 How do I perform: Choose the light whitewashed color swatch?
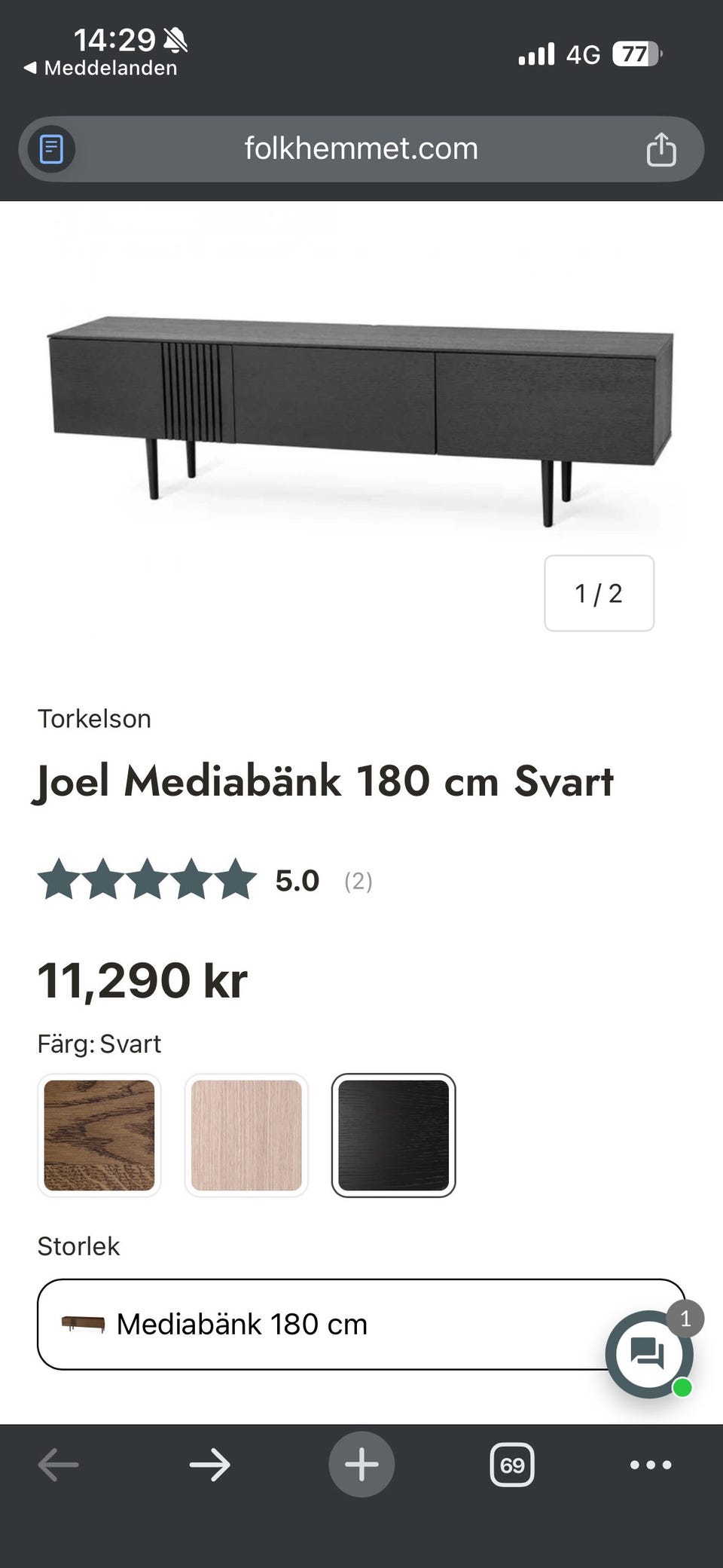click(246, 1135)
